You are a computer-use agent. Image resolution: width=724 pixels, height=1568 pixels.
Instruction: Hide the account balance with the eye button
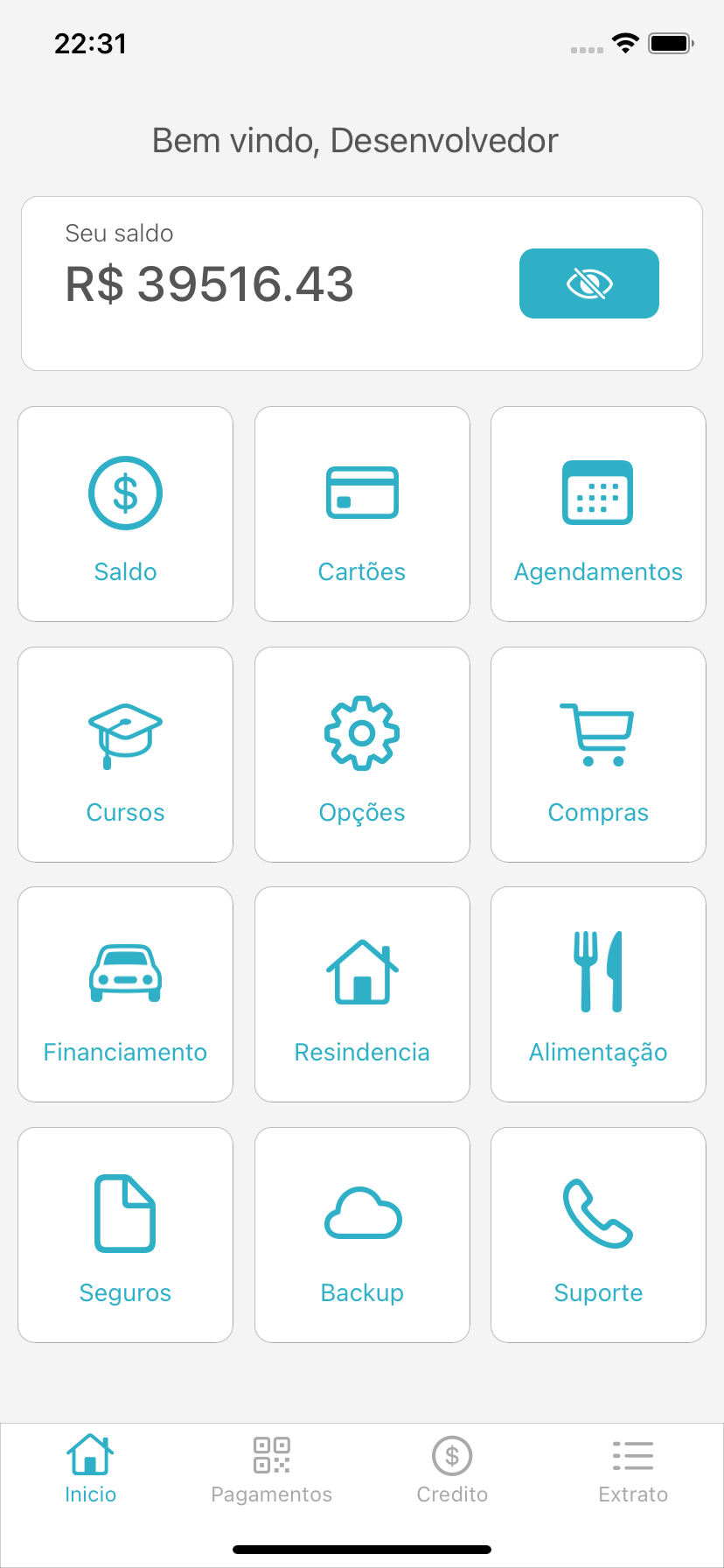point(588,283)
